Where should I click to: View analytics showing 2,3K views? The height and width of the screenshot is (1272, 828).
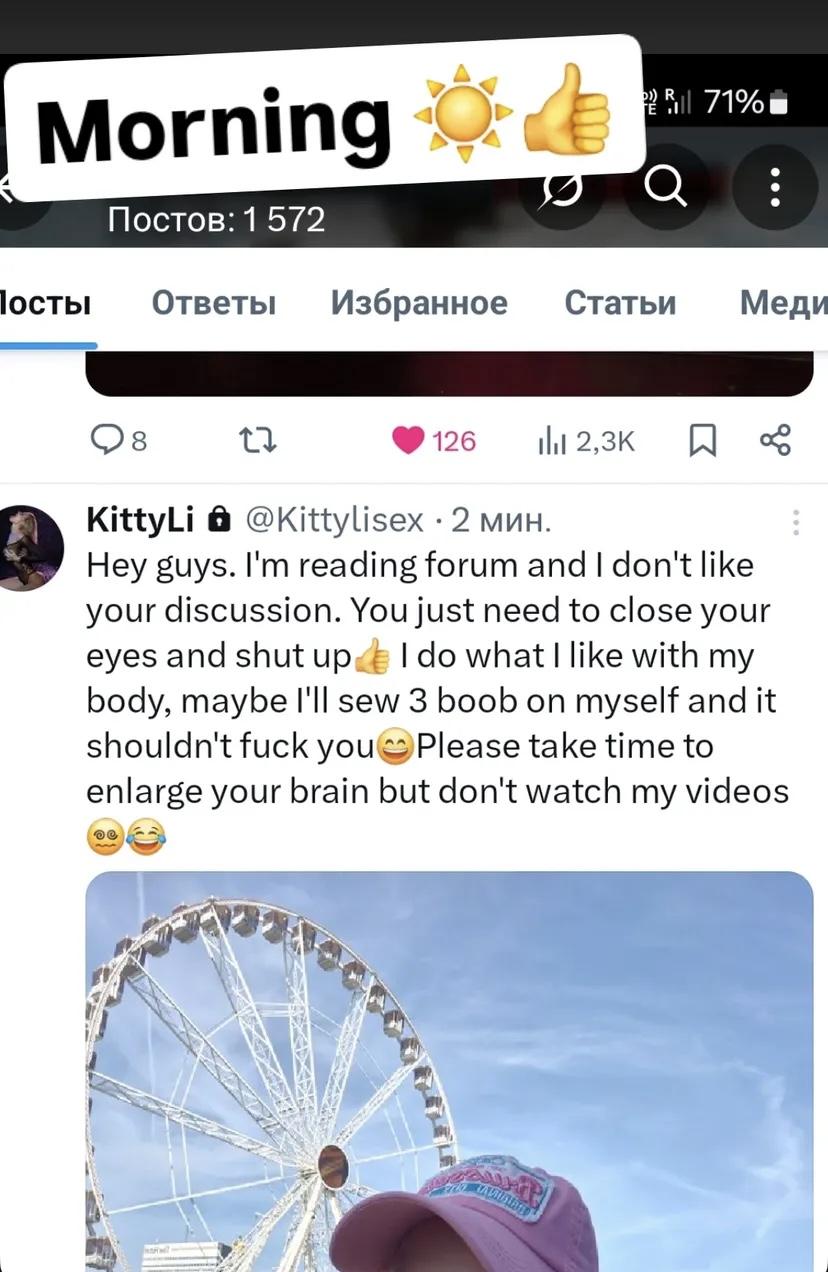point(586,440)
